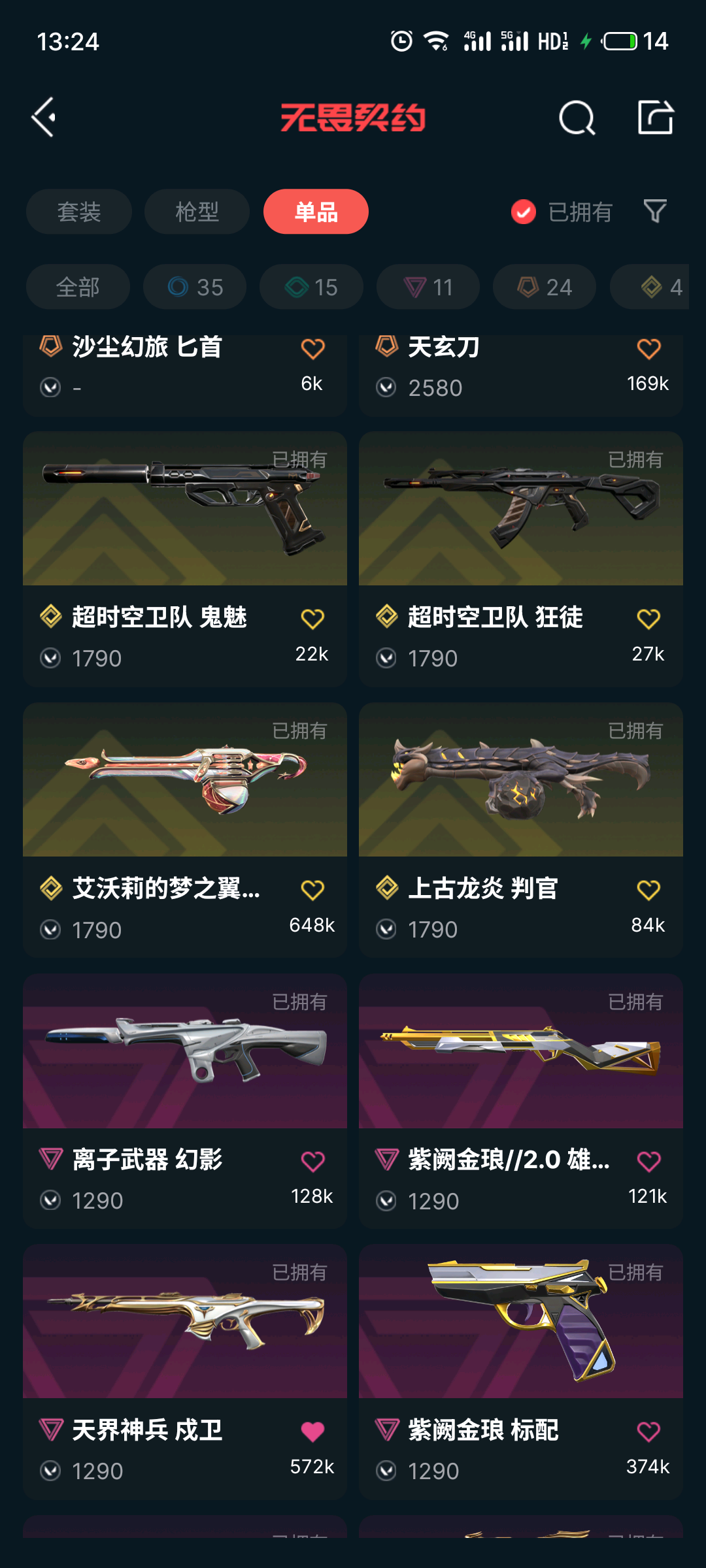Go back with the top-left arrow
Image resolution: width=706 pixels, height=1568 pixels.
point(44,118)
